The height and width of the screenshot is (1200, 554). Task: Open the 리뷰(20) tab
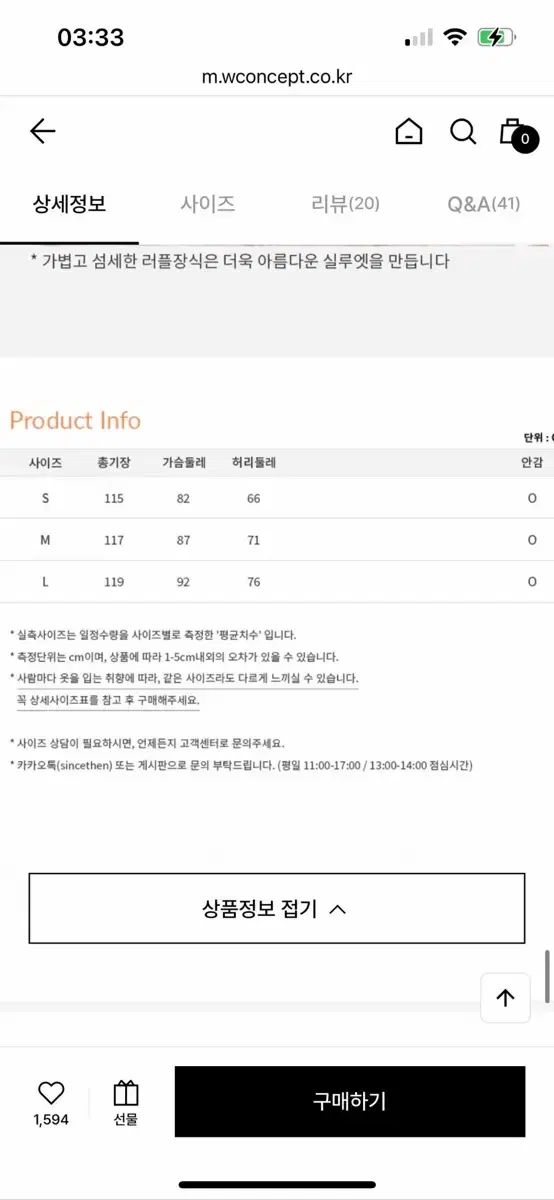[346, 204]
